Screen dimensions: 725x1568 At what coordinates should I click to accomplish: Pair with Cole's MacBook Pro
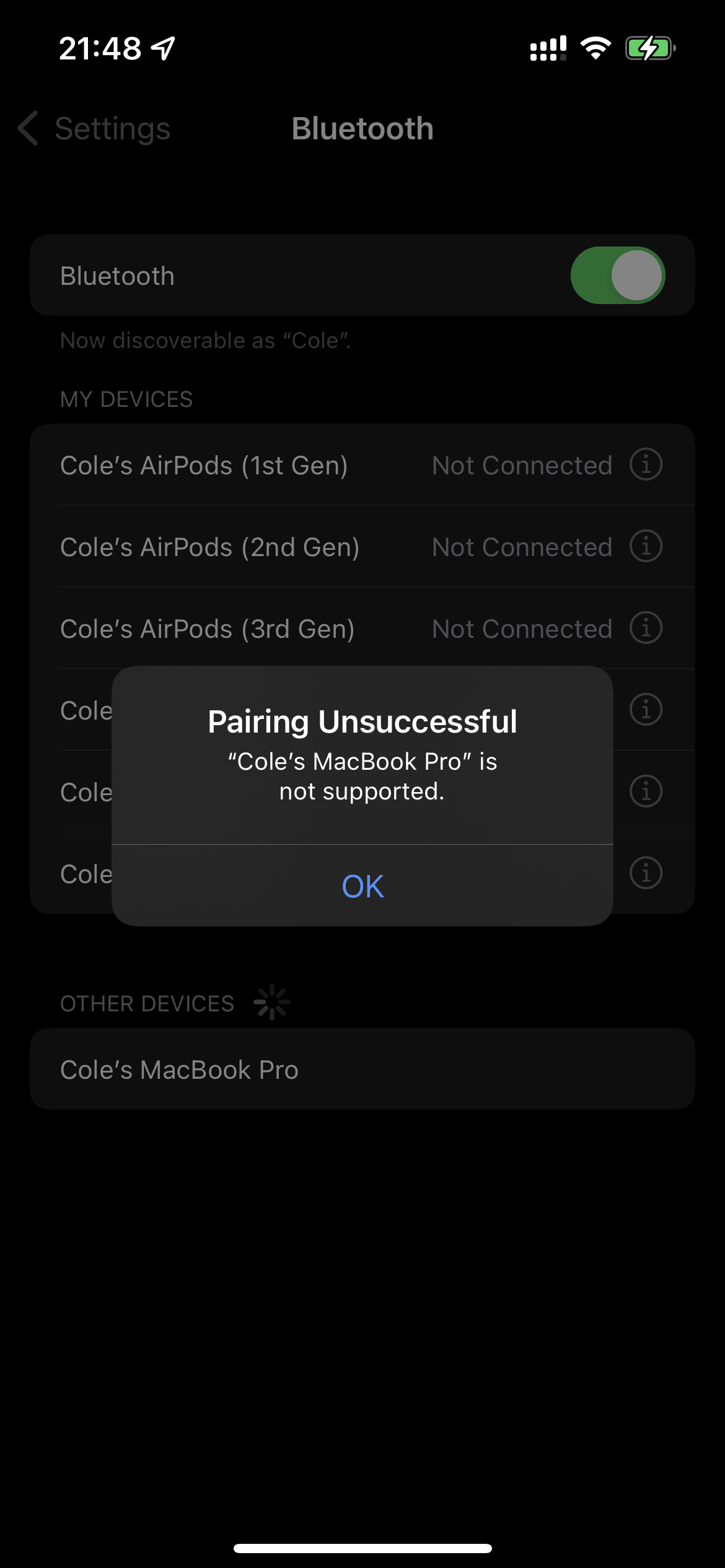point(180,1069)
